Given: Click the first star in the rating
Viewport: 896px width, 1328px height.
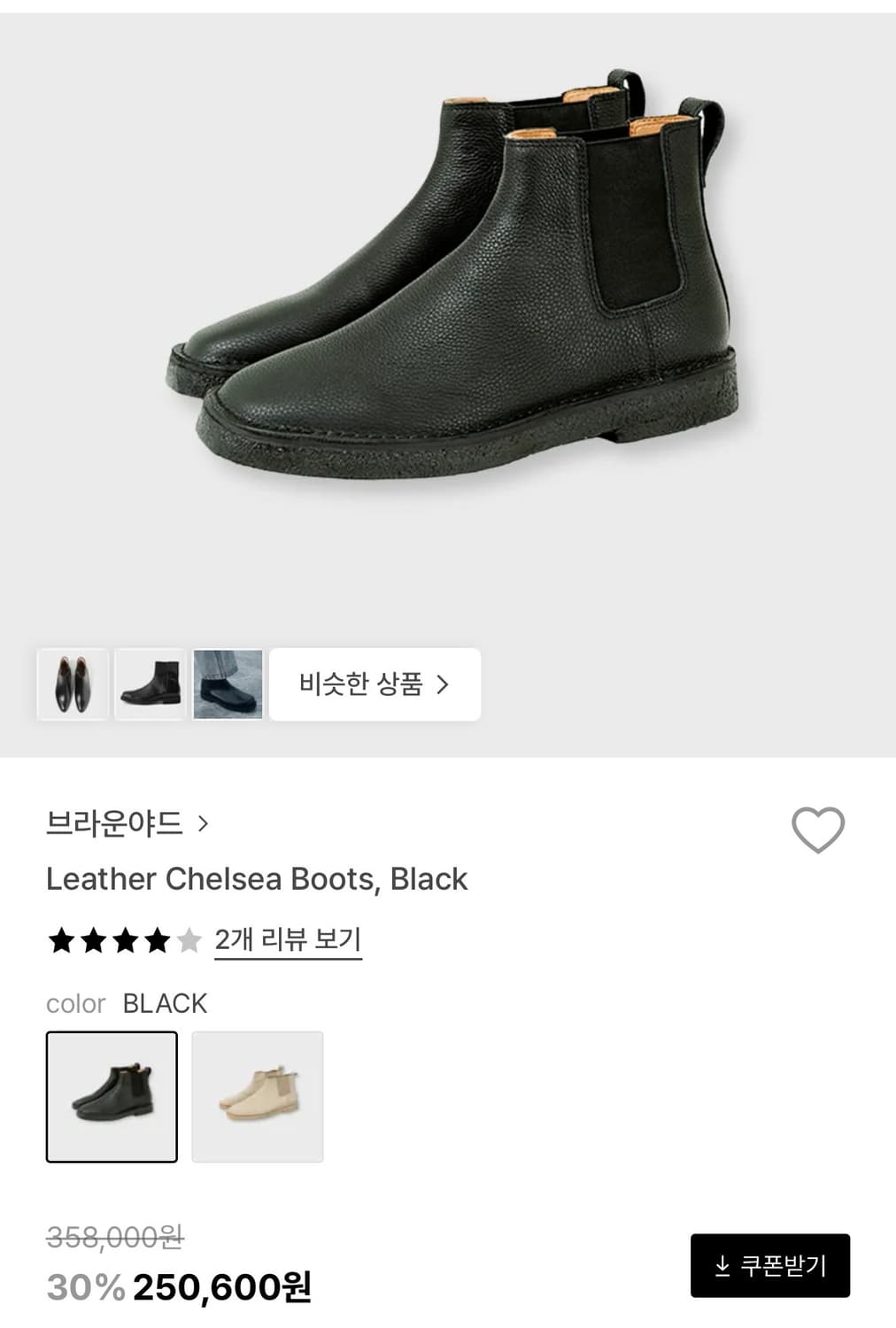Looking at the screenshot, I should (x=60, y=941).
